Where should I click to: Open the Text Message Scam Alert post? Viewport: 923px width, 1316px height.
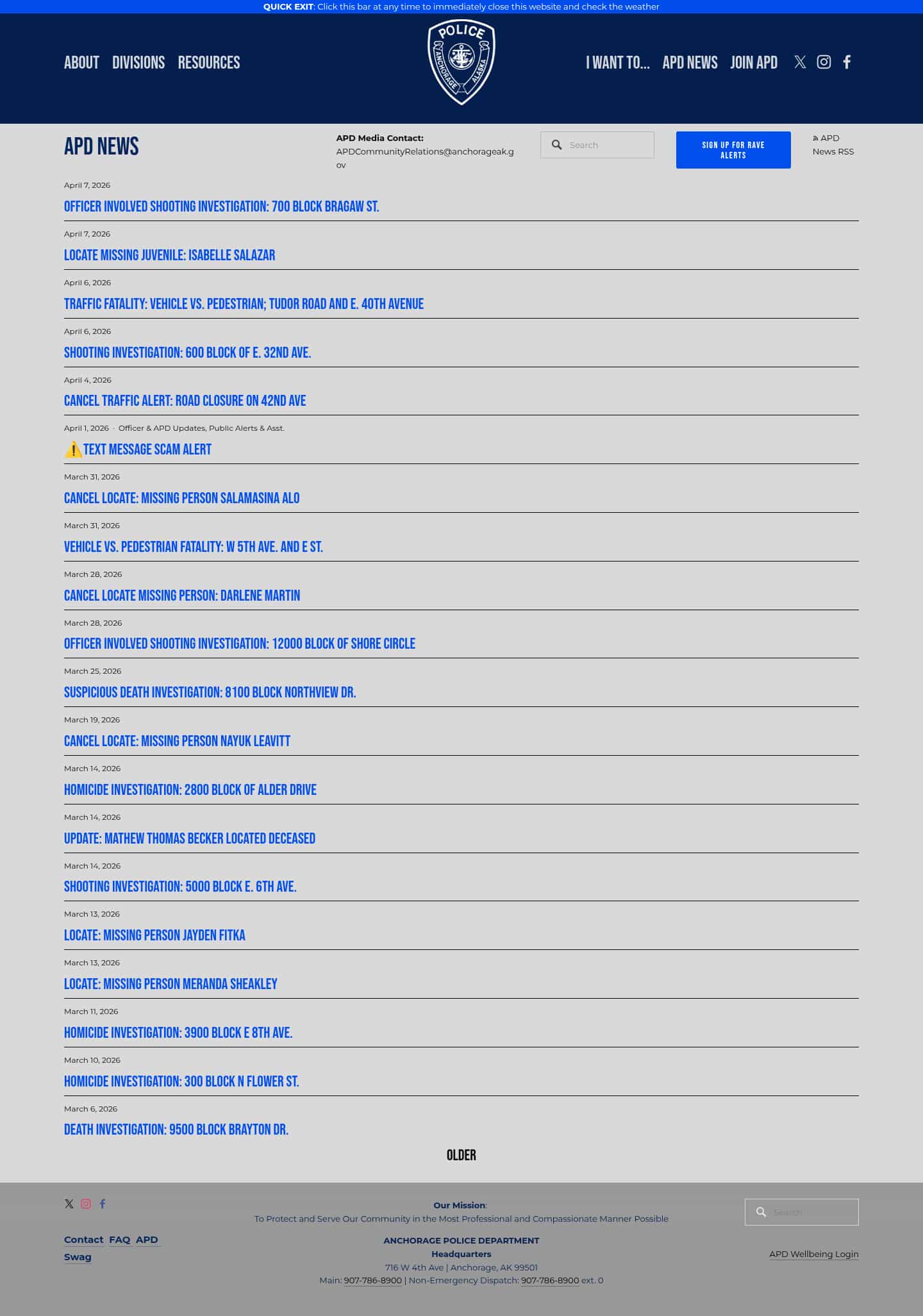(147, 449)
